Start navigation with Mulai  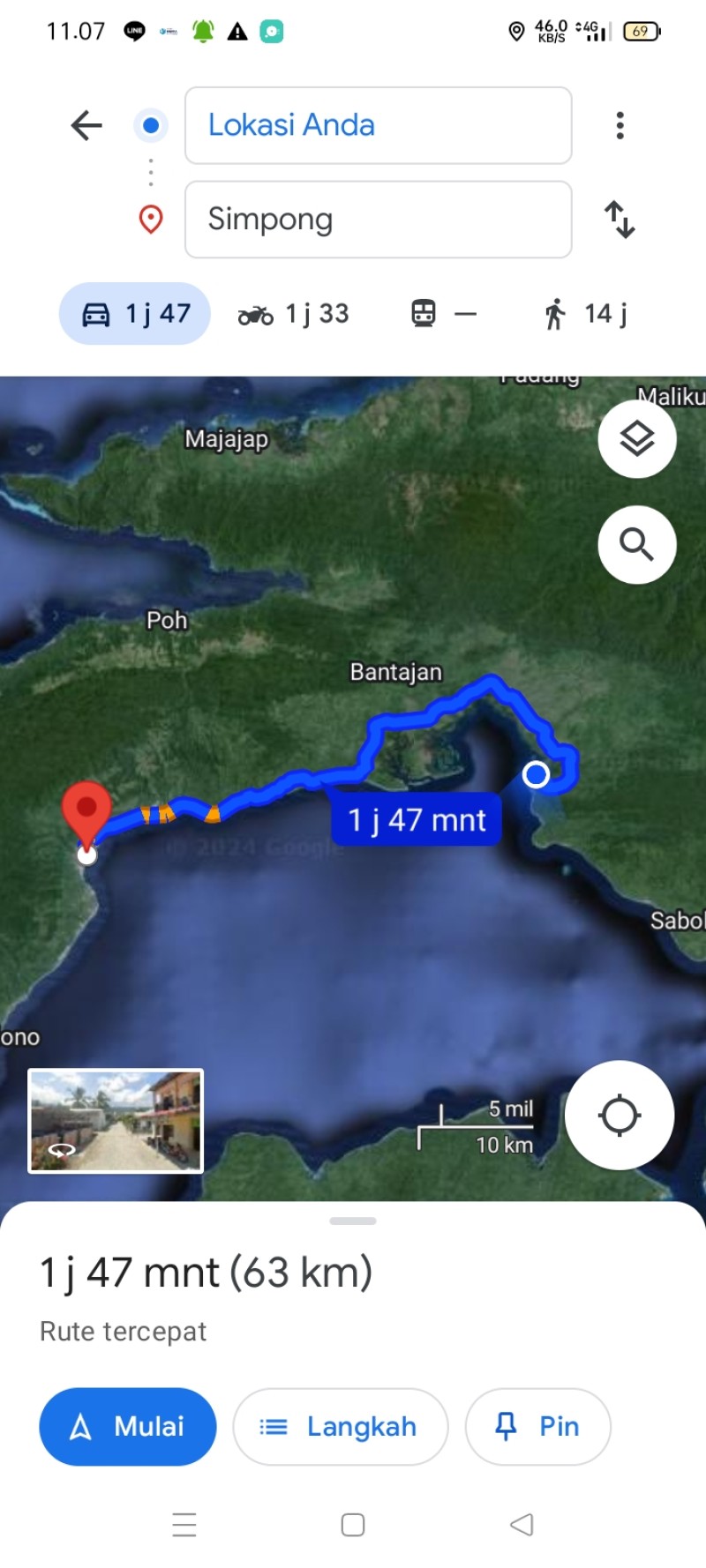[128, 1426]
